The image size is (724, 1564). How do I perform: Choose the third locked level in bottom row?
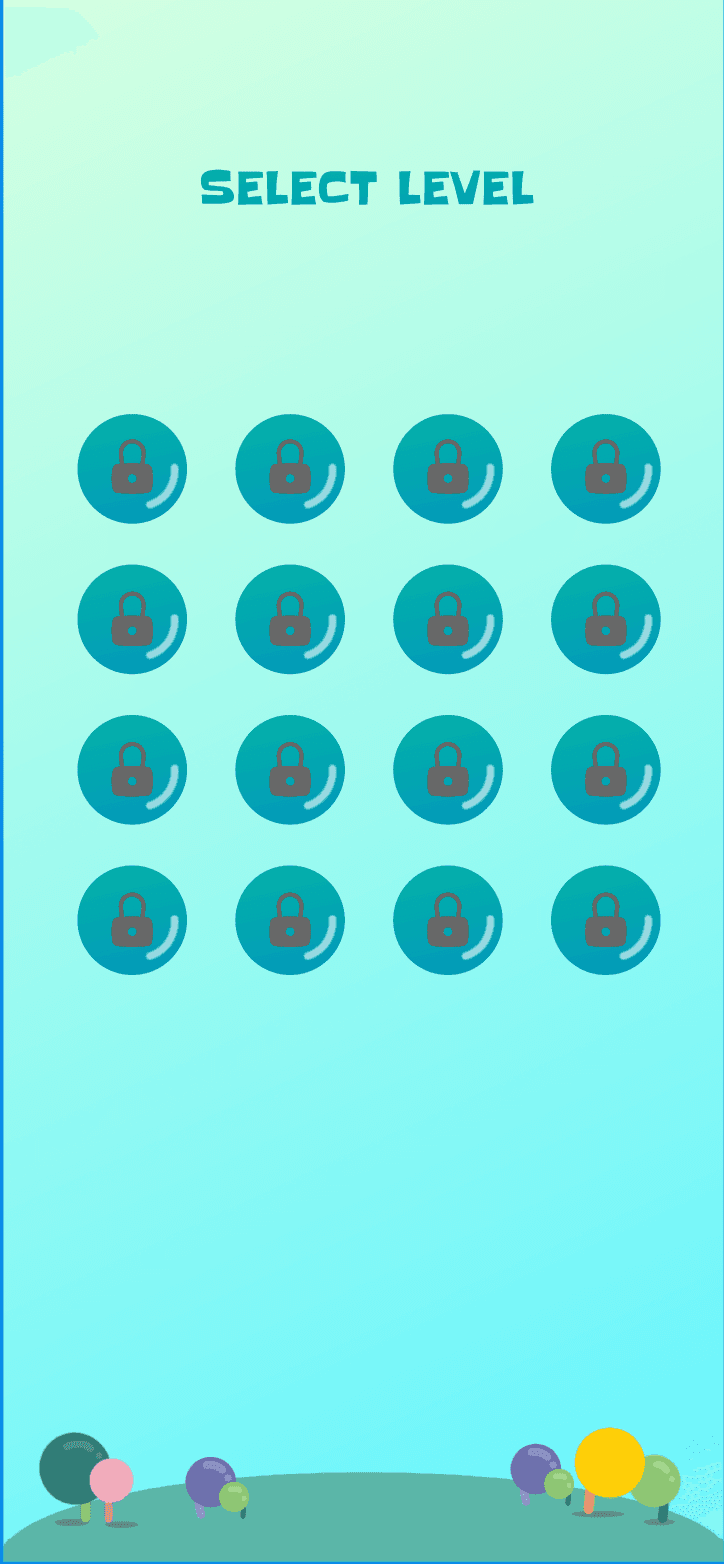tap(448, 920)
